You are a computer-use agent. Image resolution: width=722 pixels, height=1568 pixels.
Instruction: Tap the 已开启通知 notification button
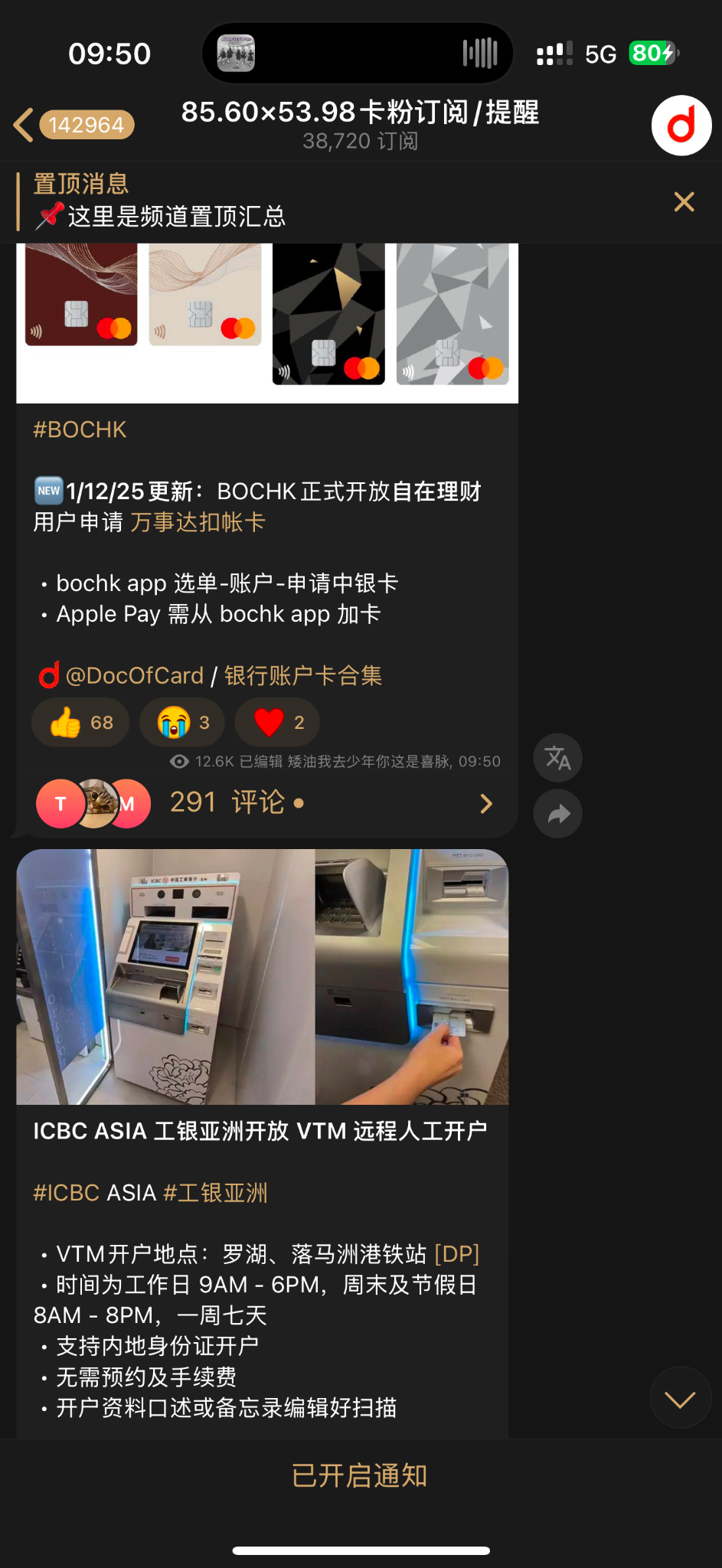[360, 1475]
